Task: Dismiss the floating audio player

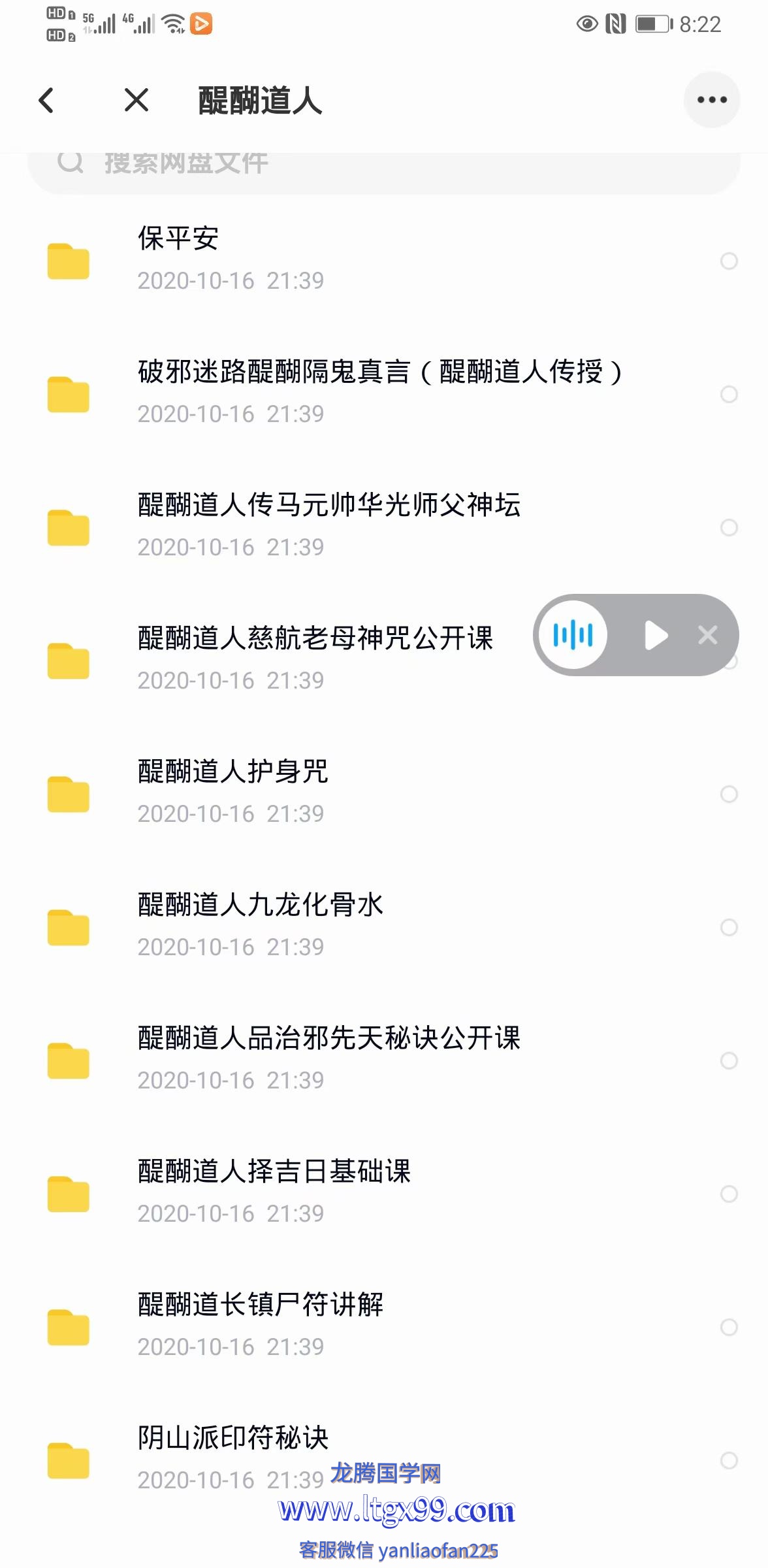Action: click(x=708, y=635)
